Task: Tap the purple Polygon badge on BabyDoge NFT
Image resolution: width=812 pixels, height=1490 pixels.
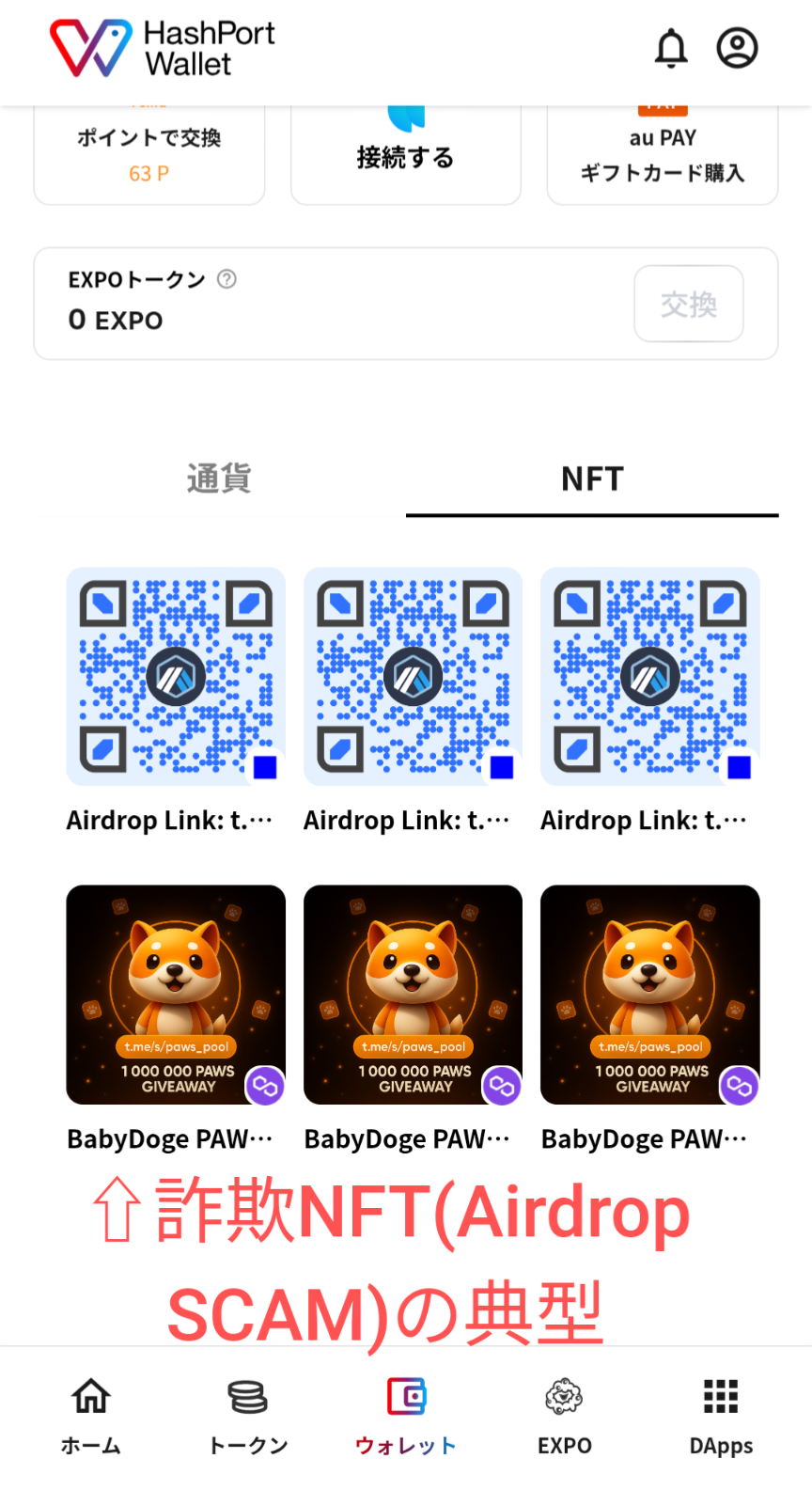Action: [264, 1086]
